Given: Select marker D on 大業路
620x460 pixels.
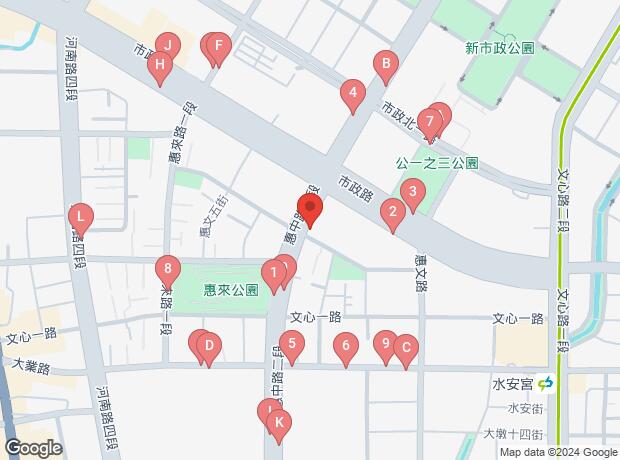Looking at the screenshot, I should coord(208,346).
